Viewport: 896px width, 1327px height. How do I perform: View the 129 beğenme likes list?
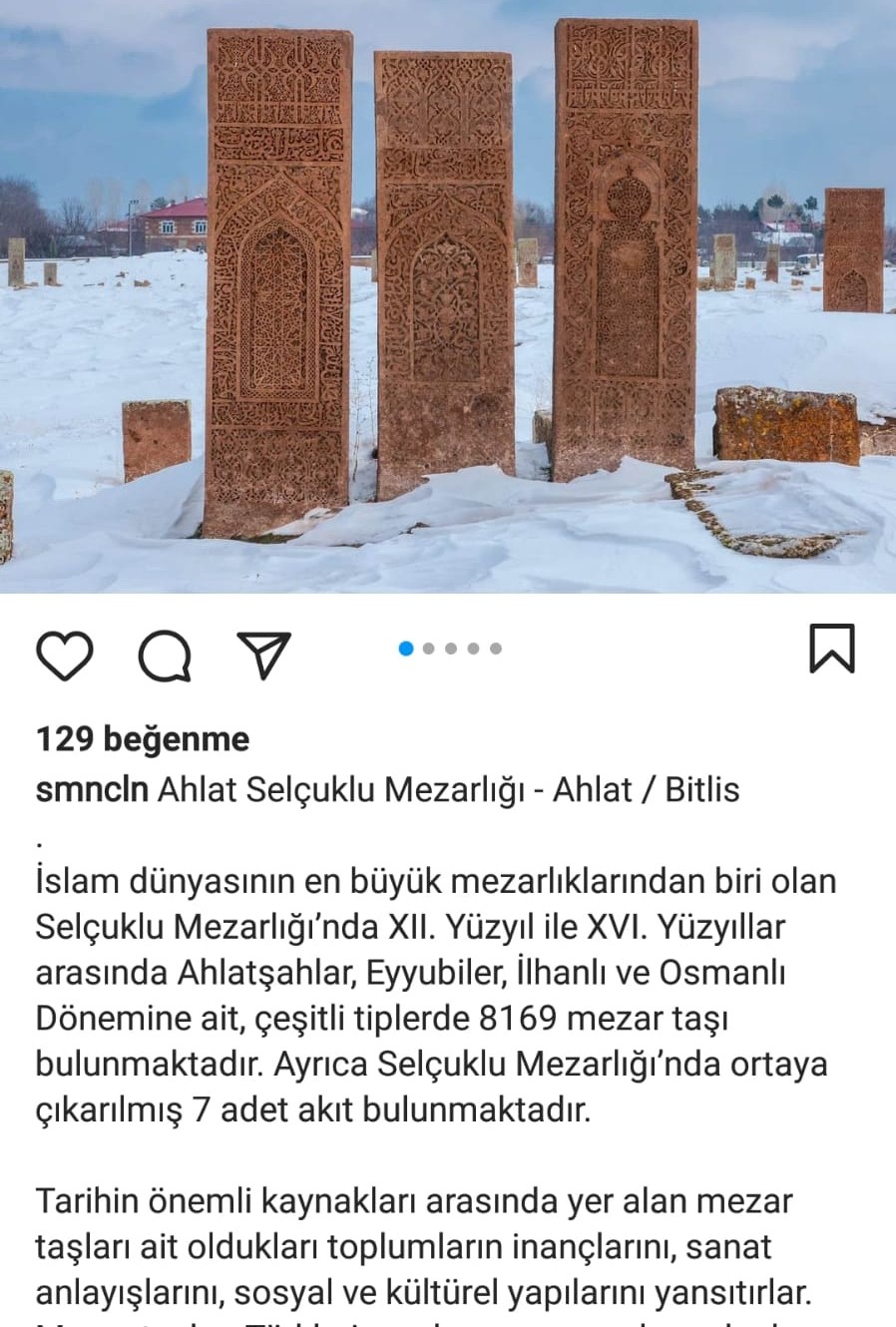[143, 739]
